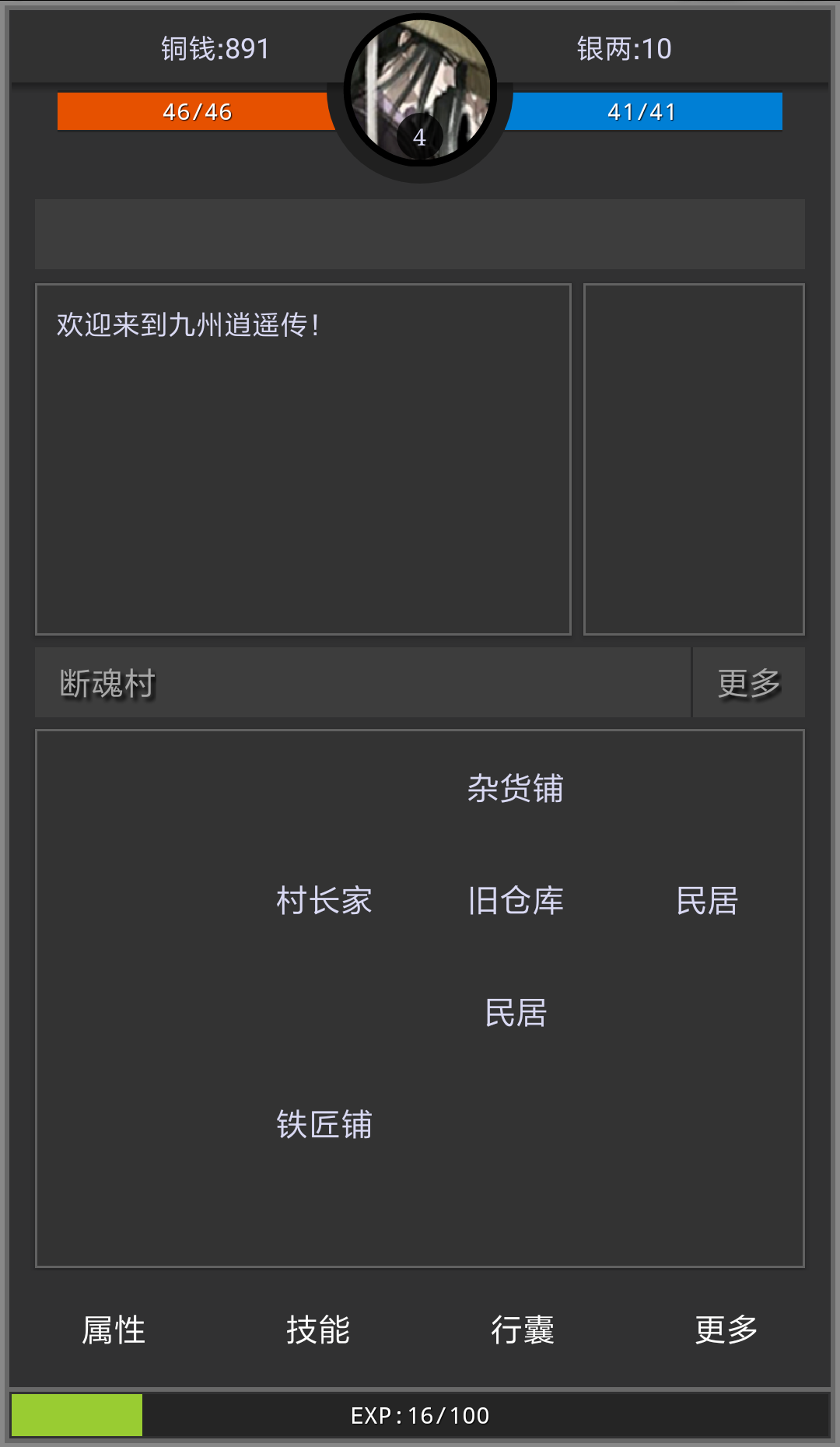The image size is (840, 1447).
Task: Click the EXP 16/100 progress bar
Action: point(420,1415)
